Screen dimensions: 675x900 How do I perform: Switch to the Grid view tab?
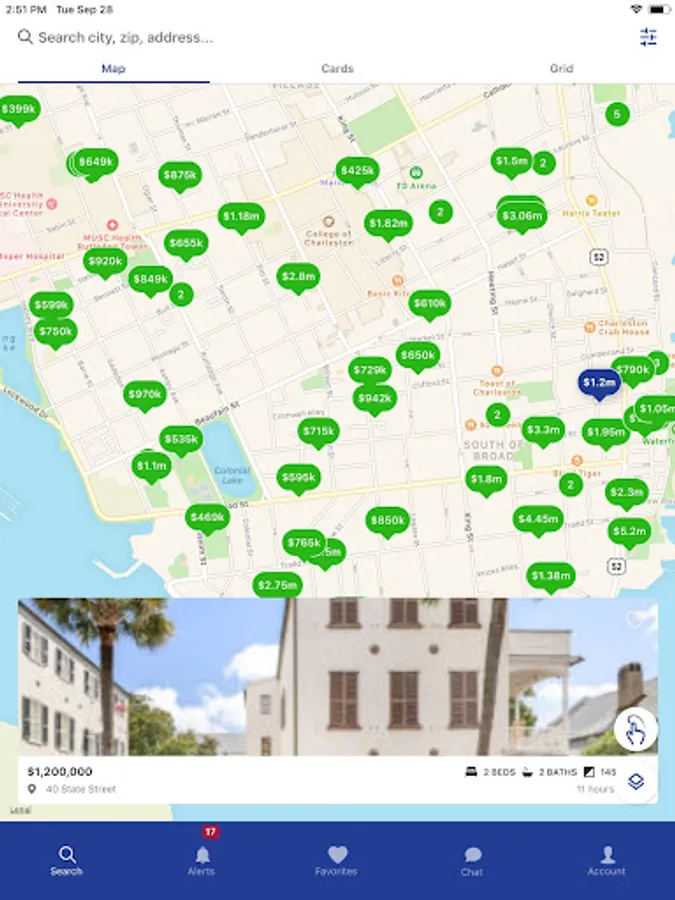[x=561, y=69]
